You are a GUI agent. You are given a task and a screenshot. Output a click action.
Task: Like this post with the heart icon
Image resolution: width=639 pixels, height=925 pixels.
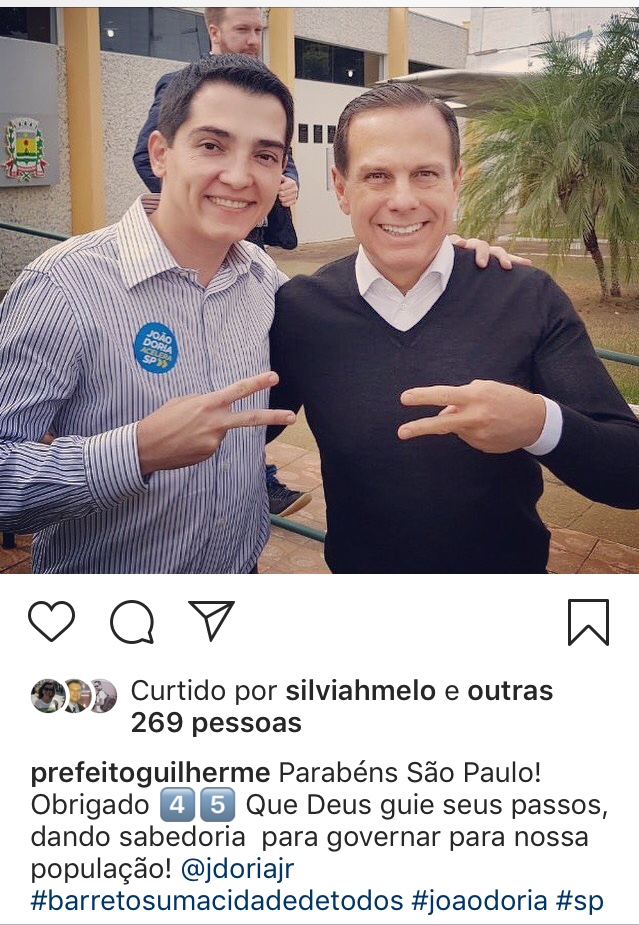[51, 621]
